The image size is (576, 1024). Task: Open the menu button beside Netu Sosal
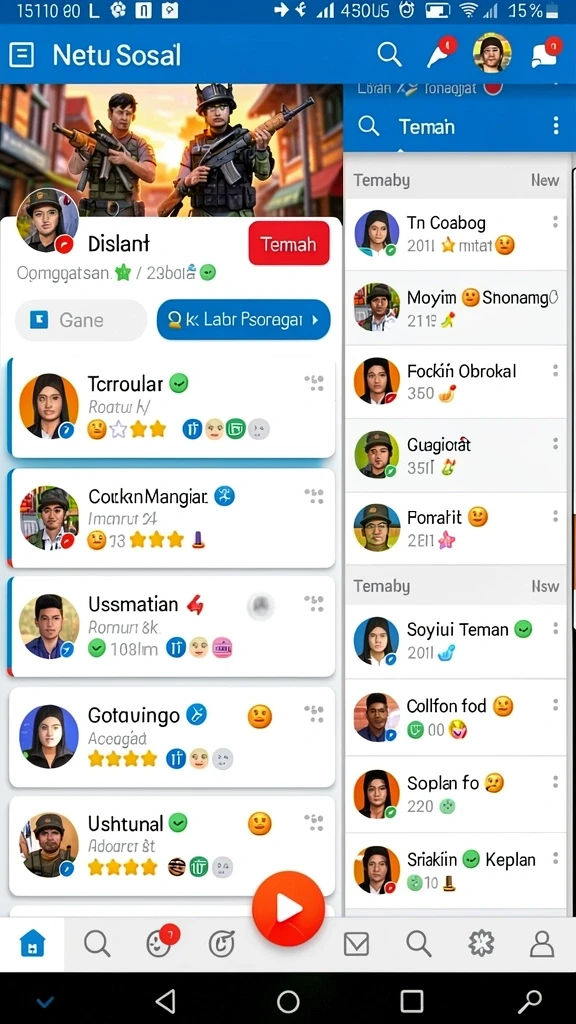[x=22, y=55]
